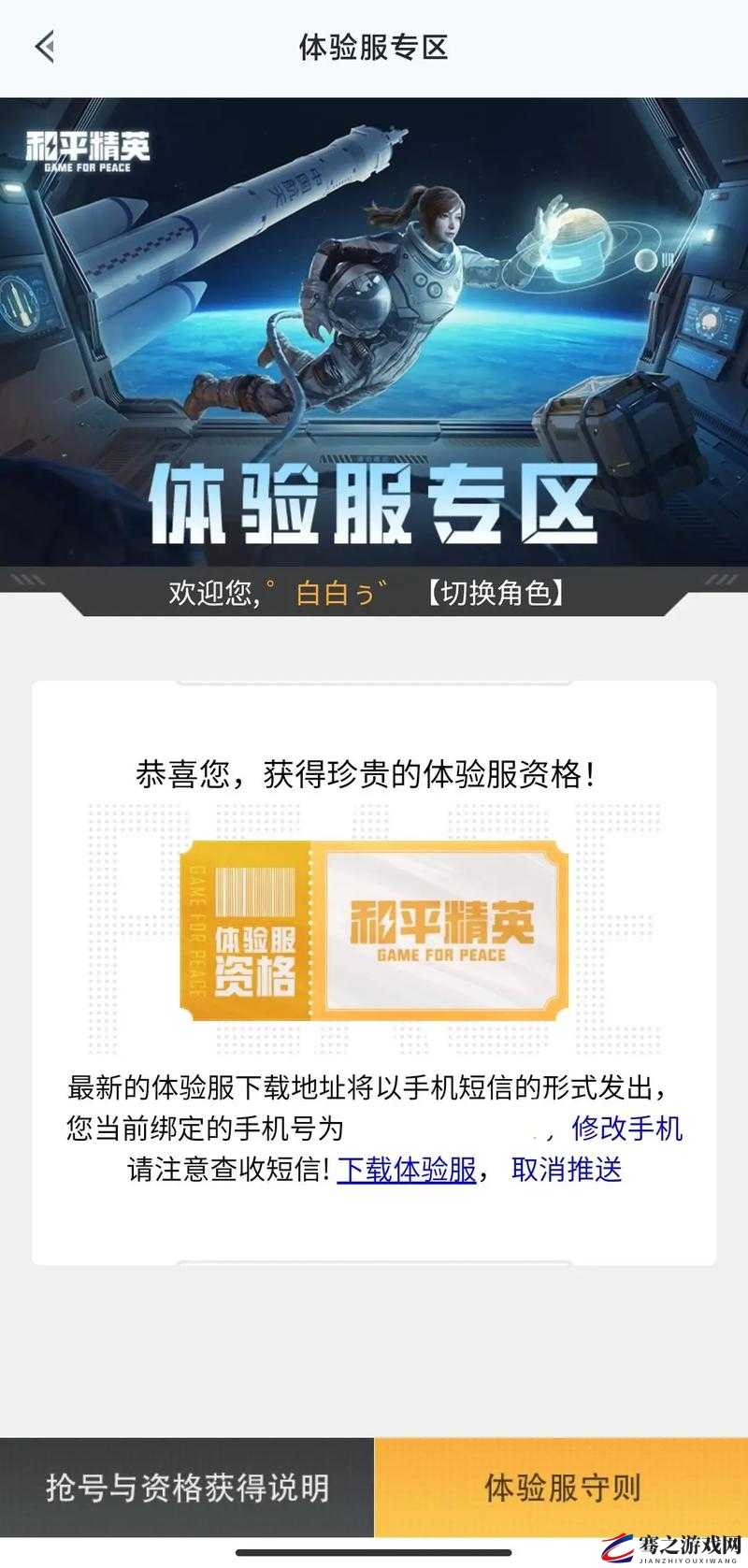Open 抢号与资格获得说明
The width and height of the screenshot is (748, 1568).
(x=187, y=1488)
